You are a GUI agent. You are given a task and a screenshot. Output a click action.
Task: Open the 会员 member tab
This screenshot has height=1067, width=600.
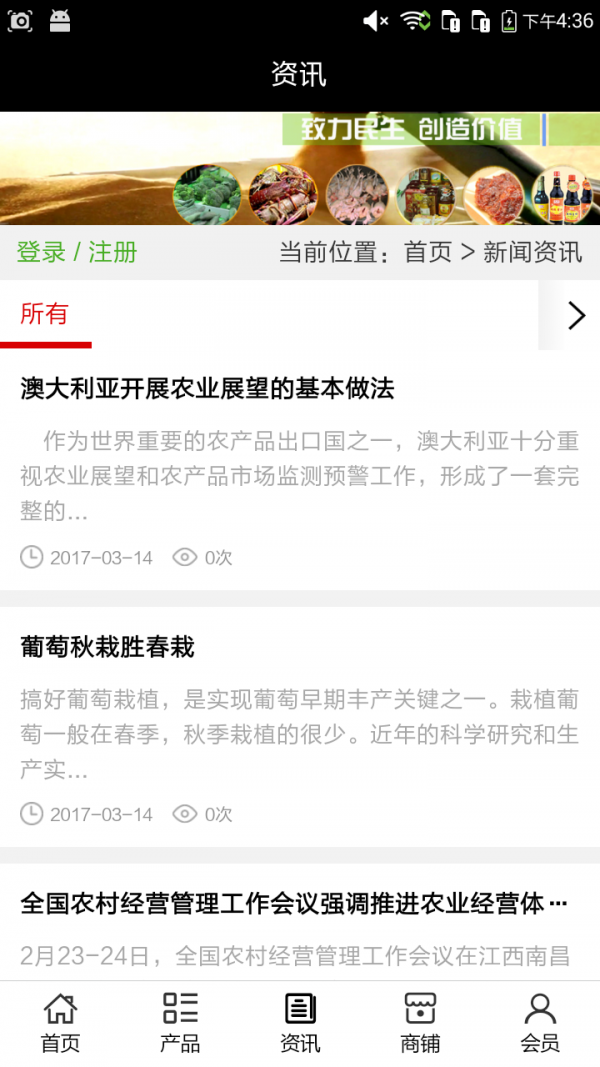pos(540,1023)
